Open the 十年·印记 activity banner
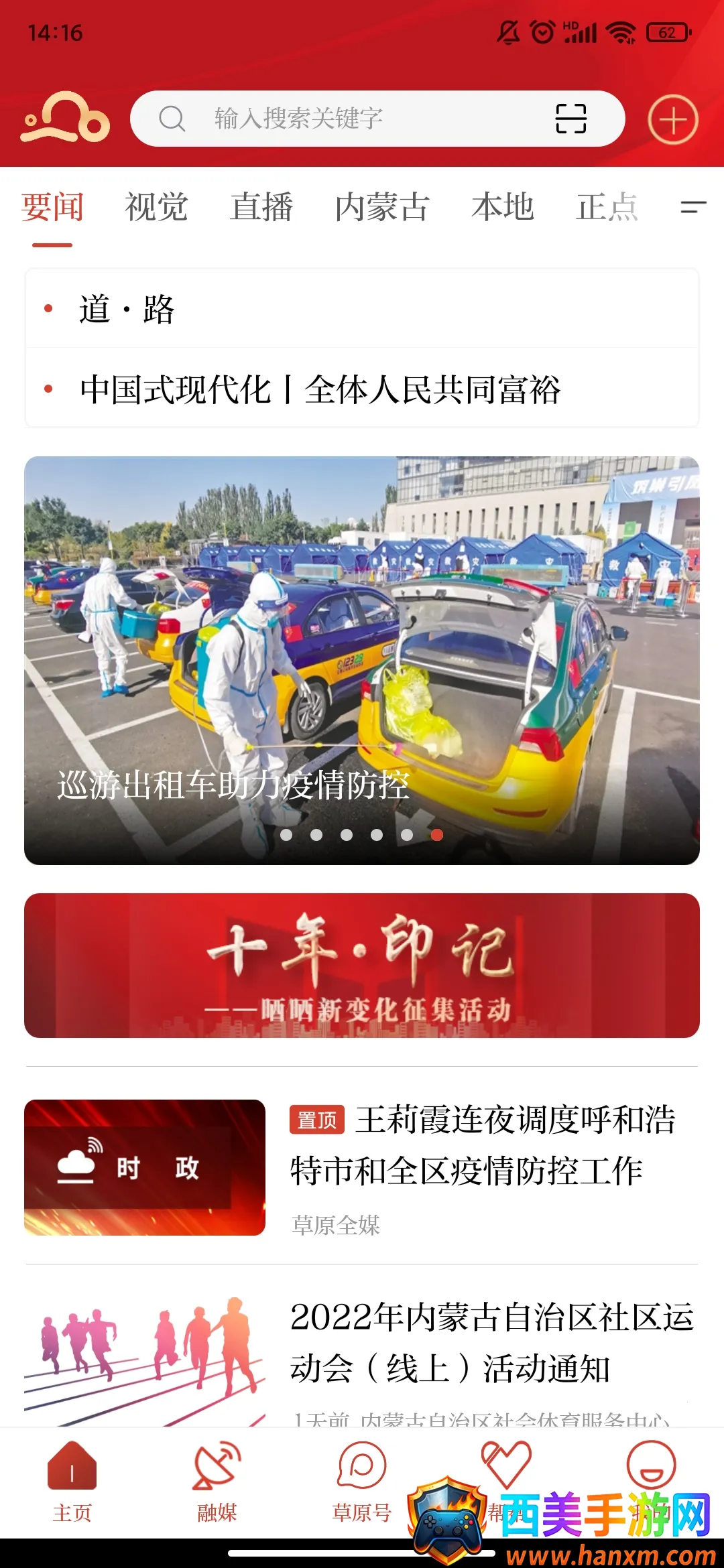 (362, 965)
